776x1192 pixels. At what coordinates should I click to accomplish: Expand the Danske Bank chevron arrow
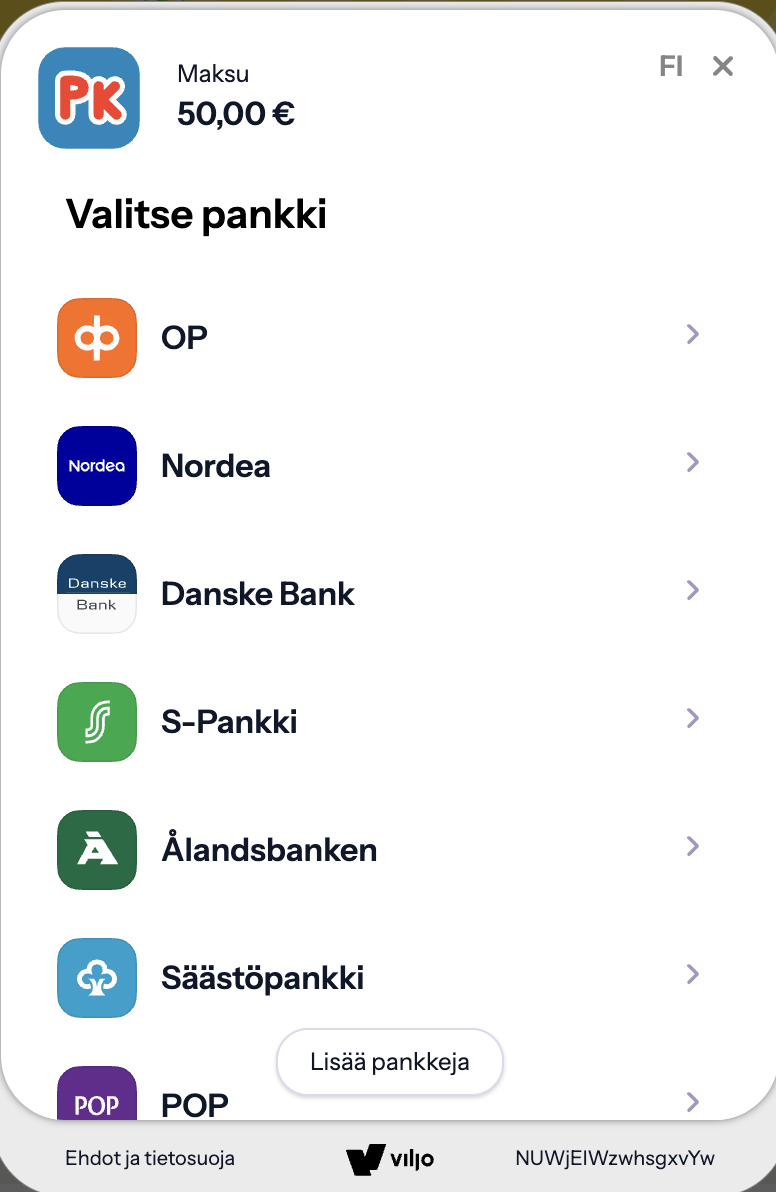[x=692, y=590]
